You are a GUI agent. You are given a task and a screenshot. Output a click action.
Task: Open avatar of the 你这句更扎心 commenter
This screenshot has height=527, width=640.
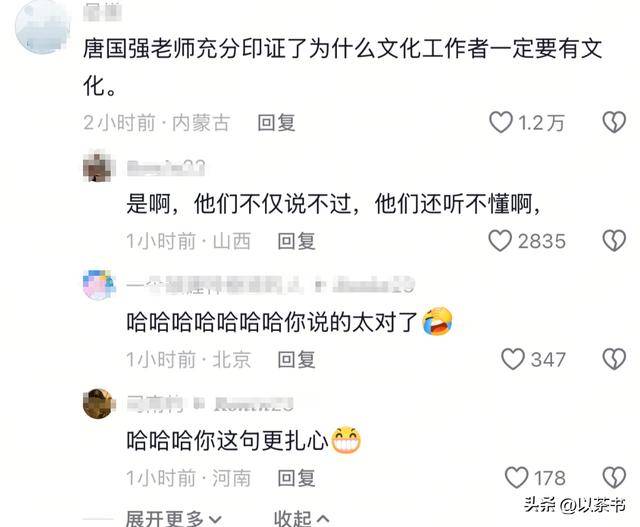click(98, 403)
